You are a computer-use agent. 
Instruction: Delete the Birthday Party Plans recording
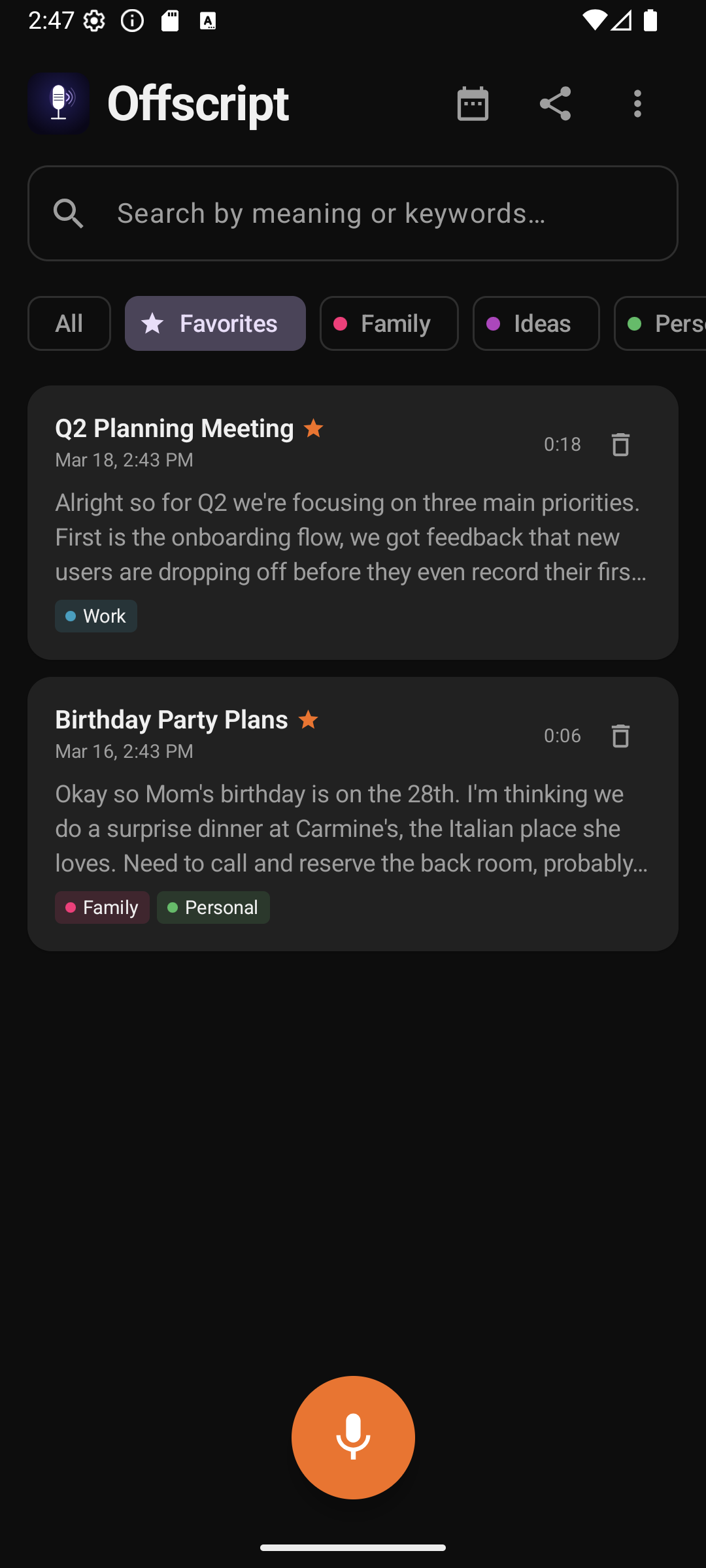[620, 736]
